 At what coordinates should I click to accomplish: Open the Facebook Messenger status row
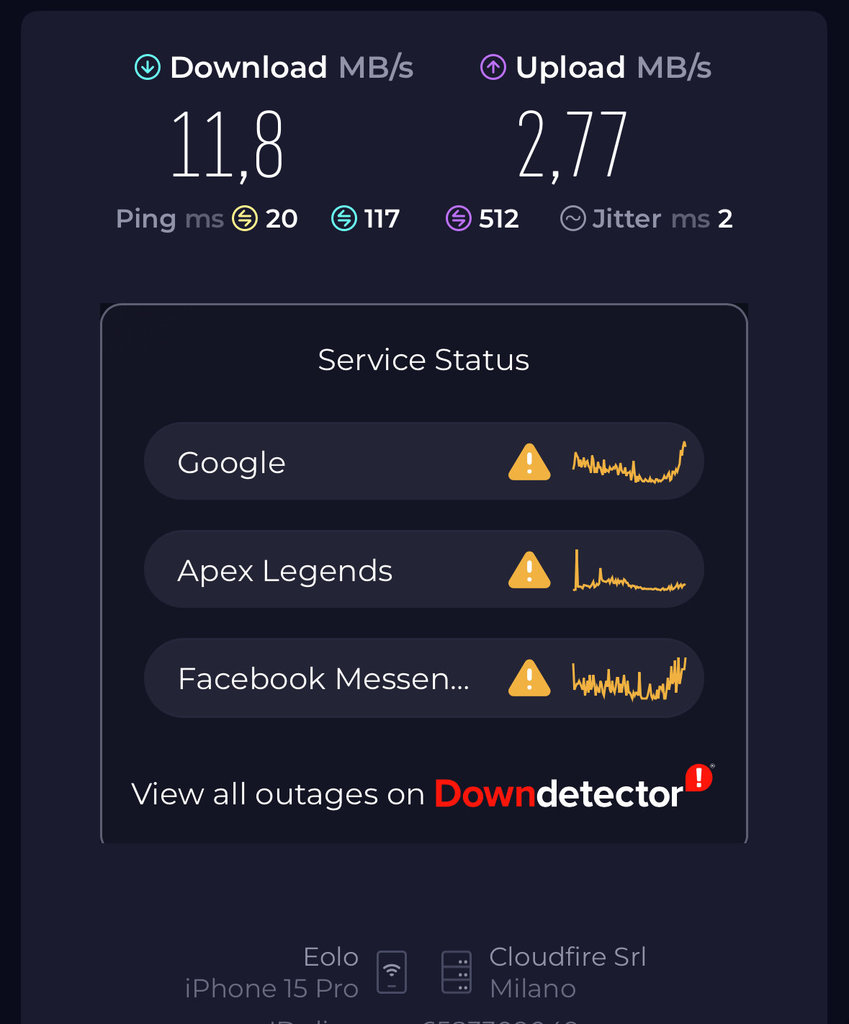pyautogui.click(x=423, y=678)
